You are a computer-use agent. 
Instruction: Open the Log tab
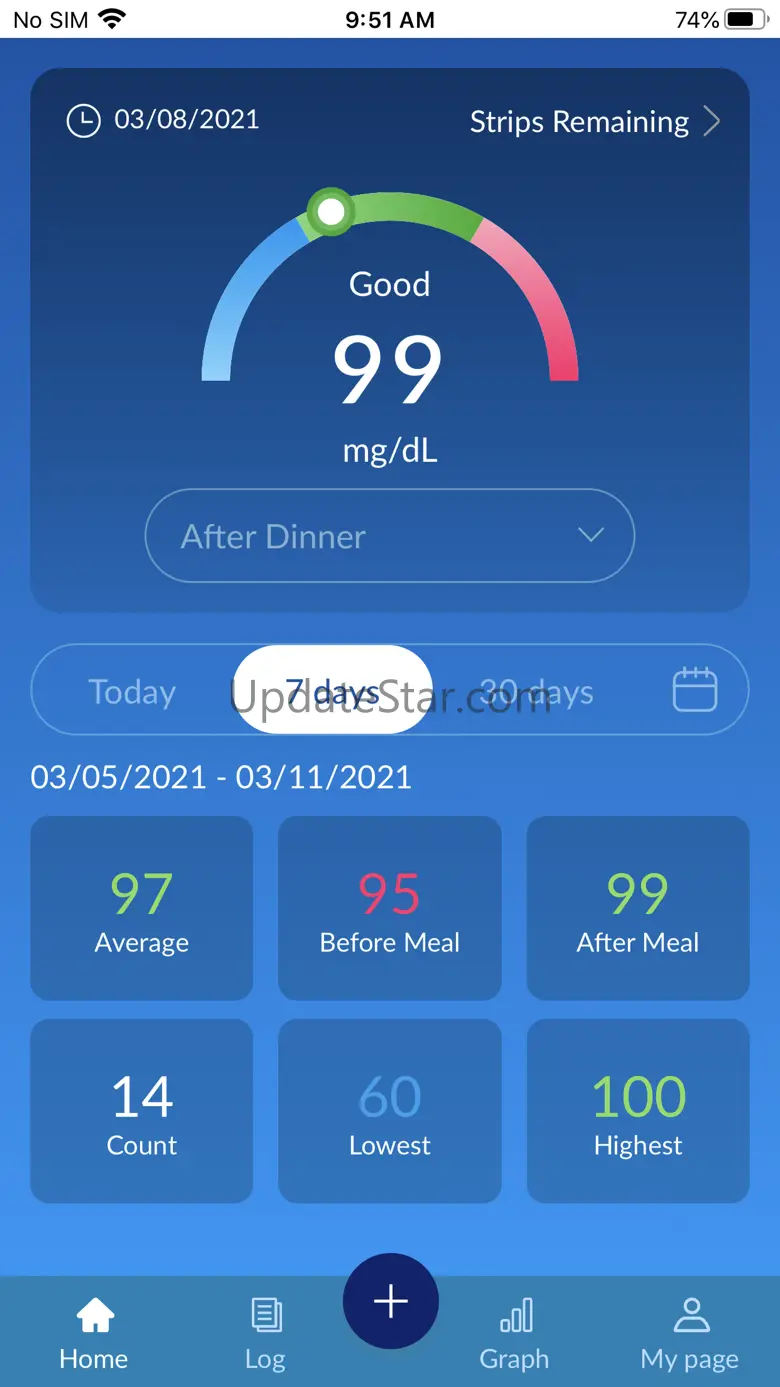pyautogui.click(x=265, y=1335)
